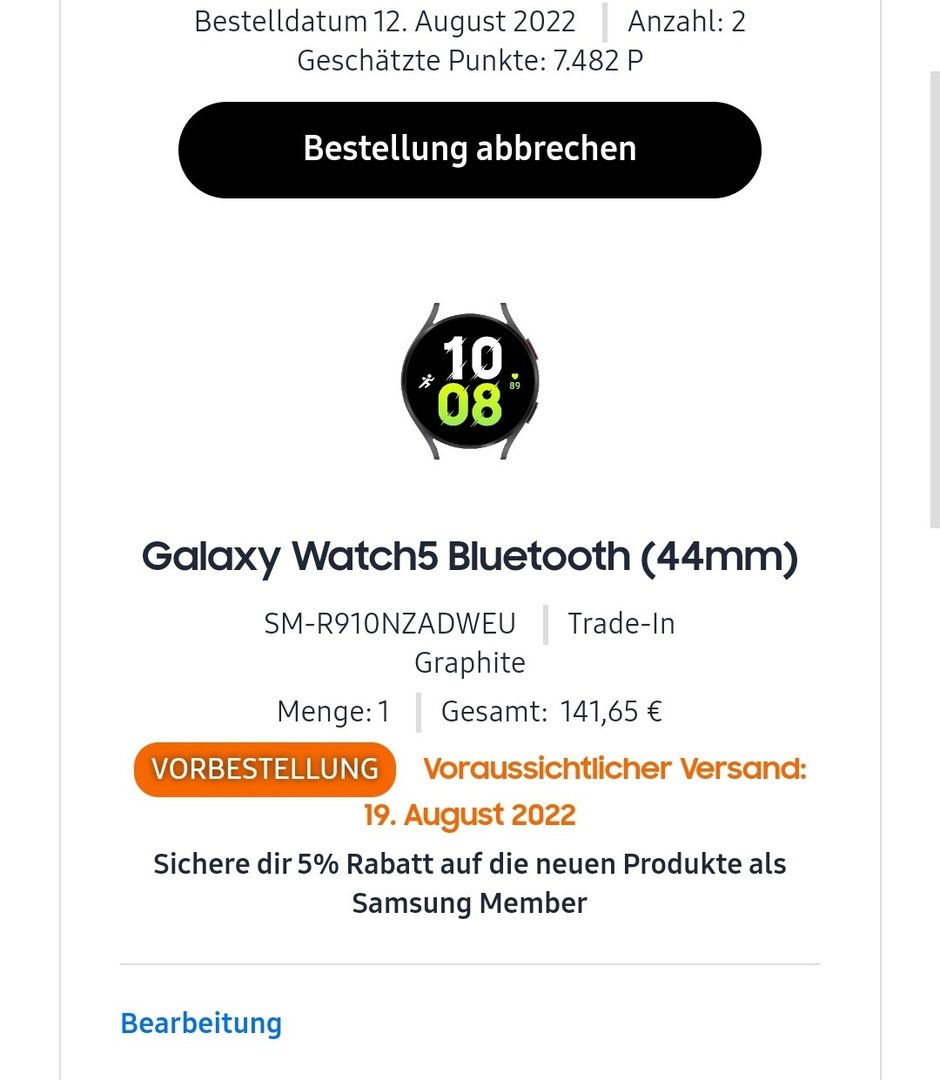Viewport: 940px width, 1080px height.
Task: Tap the Bestellung abbrechen button
Action: click(x=469, y=149)
